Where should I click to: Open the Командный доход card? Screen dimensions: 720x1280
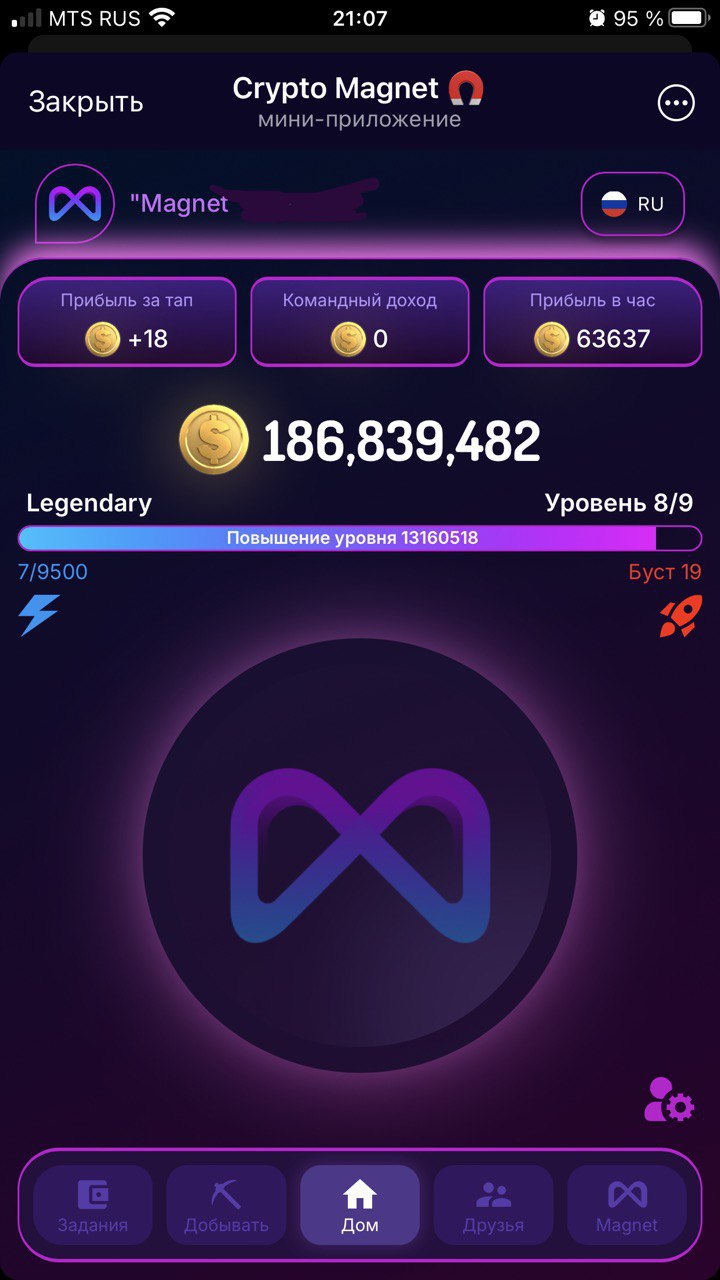[x=360, y=322]
